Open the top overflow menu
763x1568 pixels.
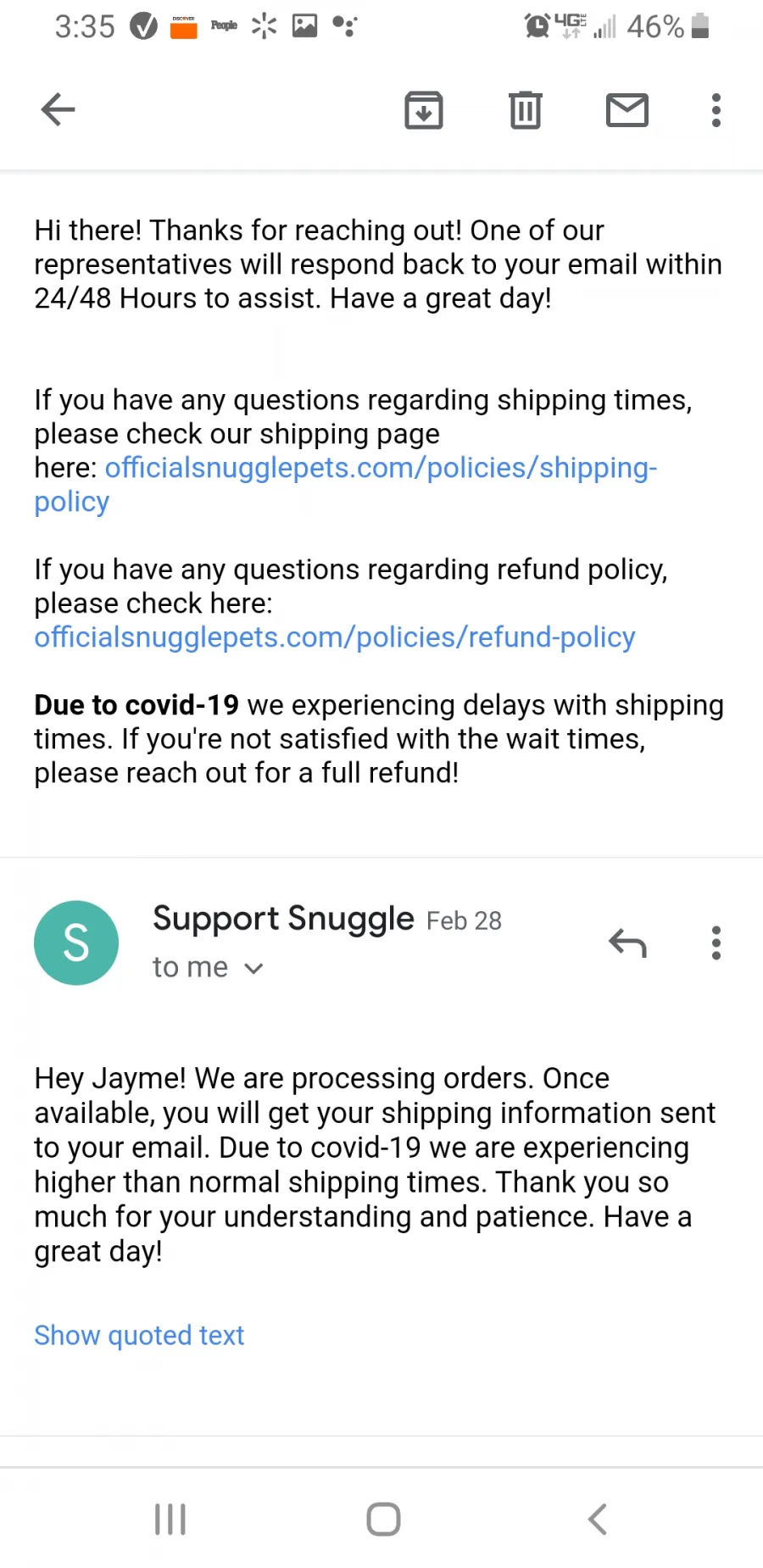(716, 110)
